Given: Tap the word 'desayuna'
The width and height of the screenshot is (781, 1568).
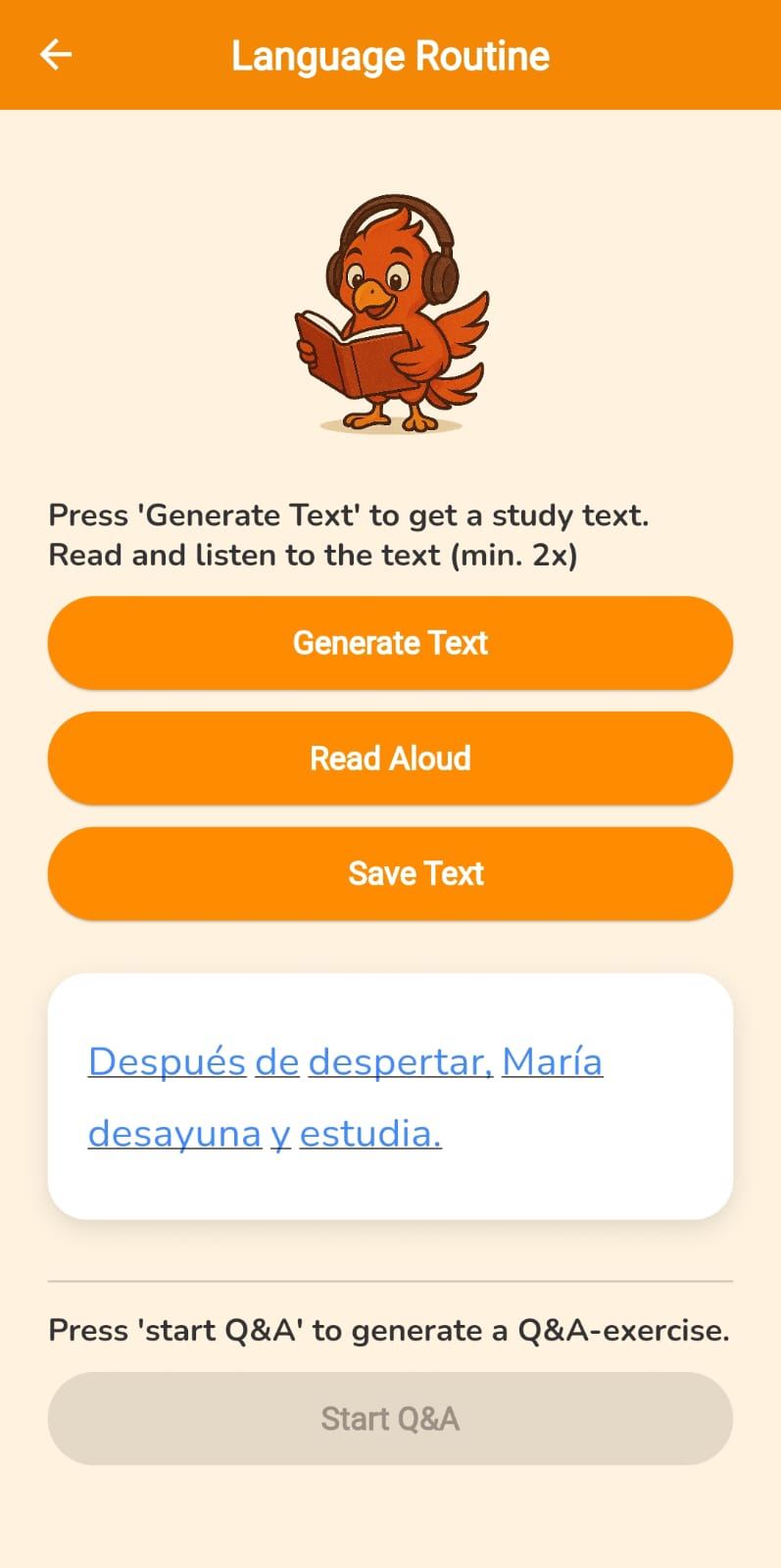Looking at the screenshot, I should click(x=174, y=1134).
